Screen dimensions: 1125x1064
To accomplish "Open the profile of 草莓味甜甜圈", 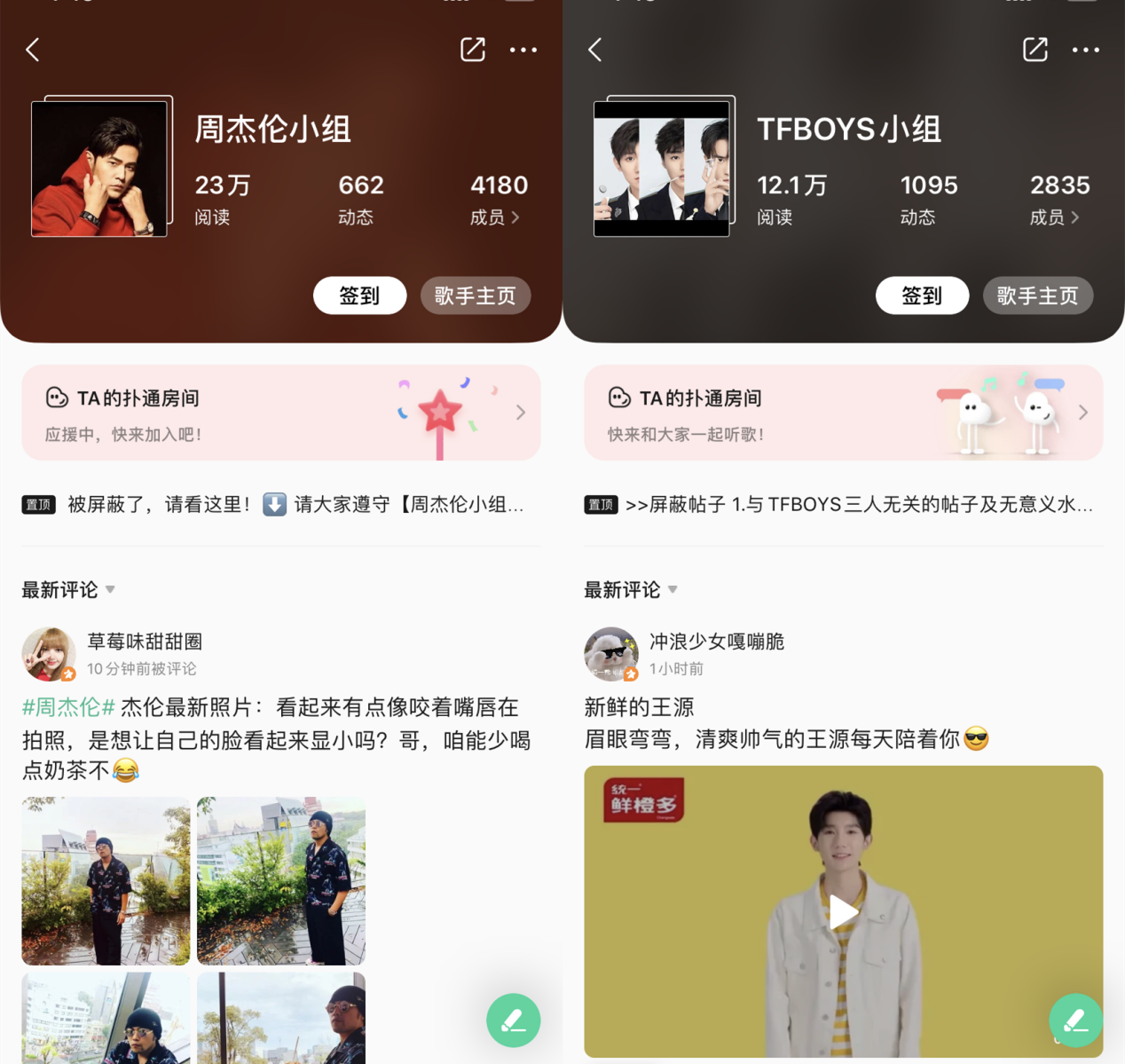I will tap(49, 654).
